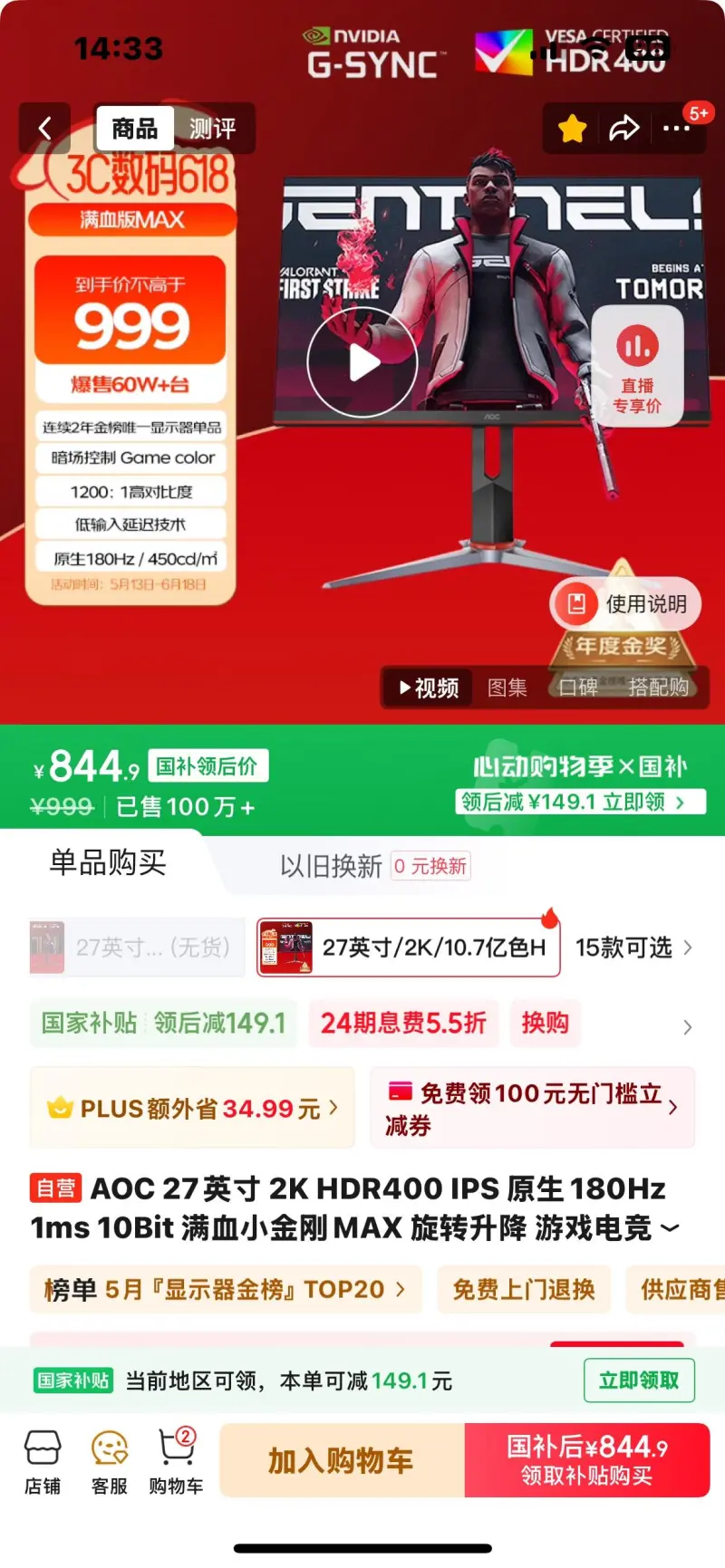Tap the star favorite icon
725x1568 pixels.
point(572,129)
